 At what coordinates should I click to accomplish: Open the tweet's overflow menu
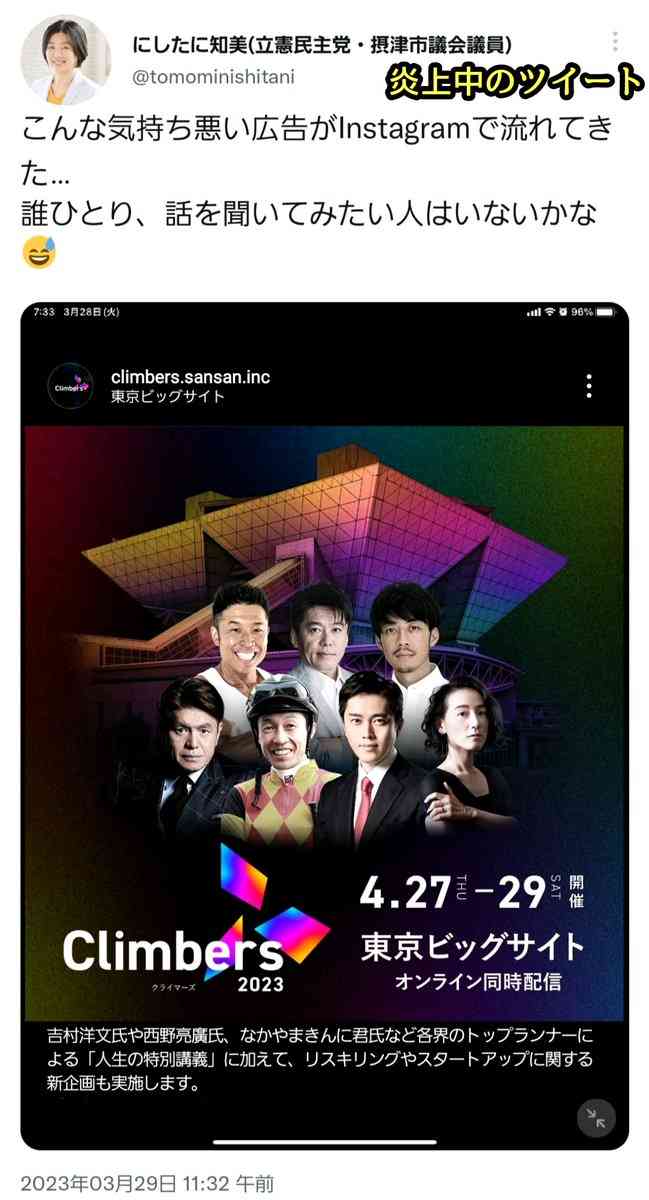[614, 42]
